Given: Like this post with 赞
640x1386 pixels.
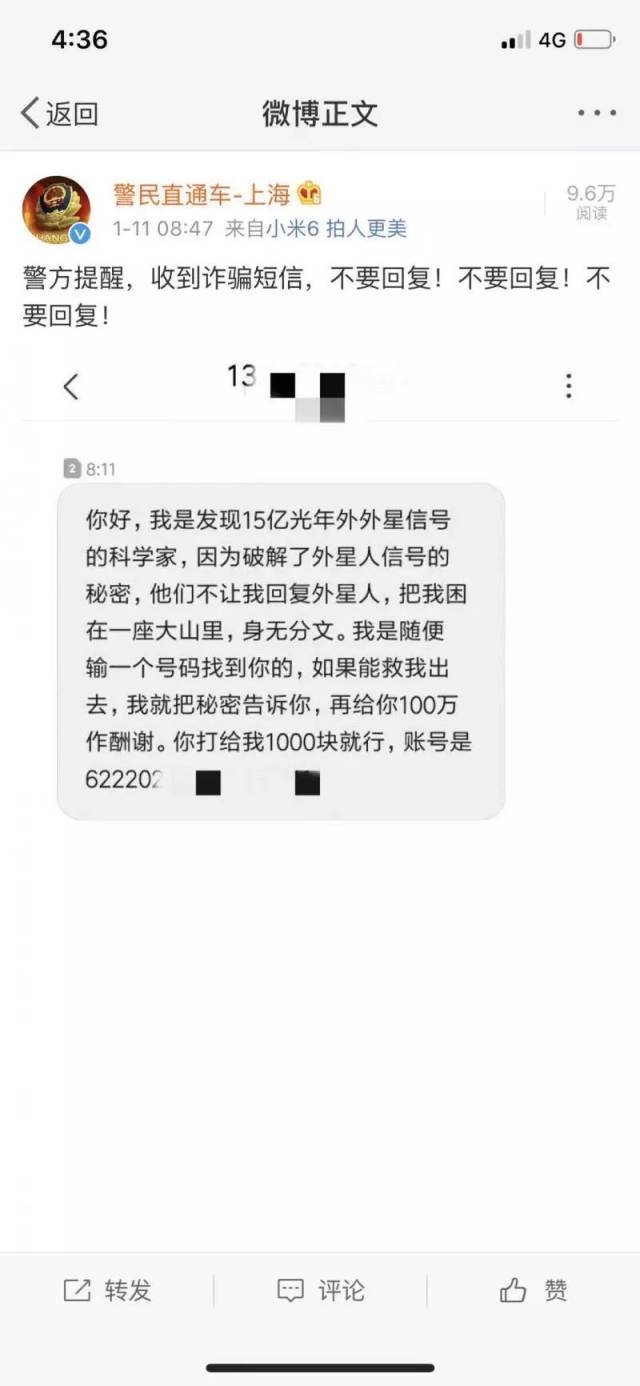Looking at the screenshot, I should coord(533,1290).
